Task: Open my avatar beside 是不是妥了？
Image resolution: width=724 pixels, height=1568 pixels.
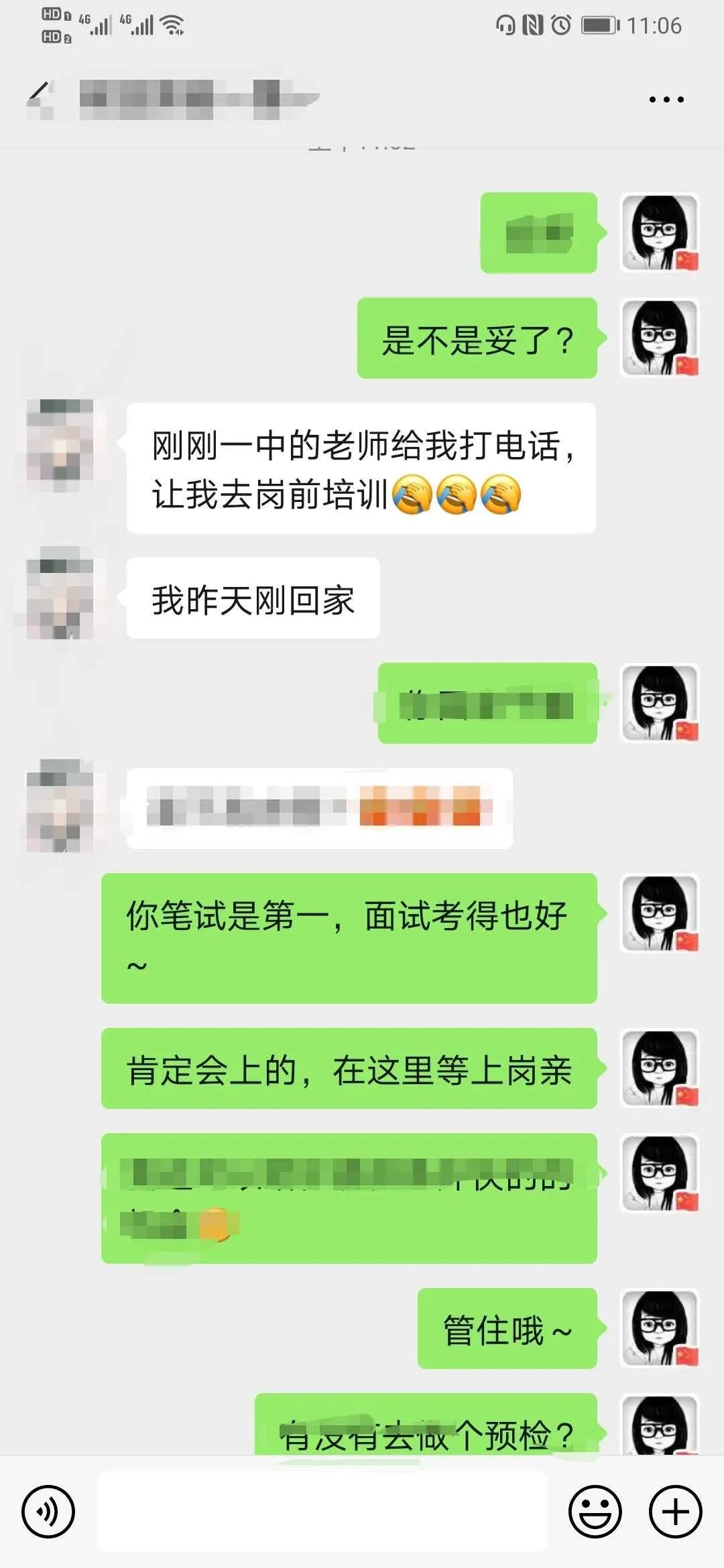Action: [660, 338]
